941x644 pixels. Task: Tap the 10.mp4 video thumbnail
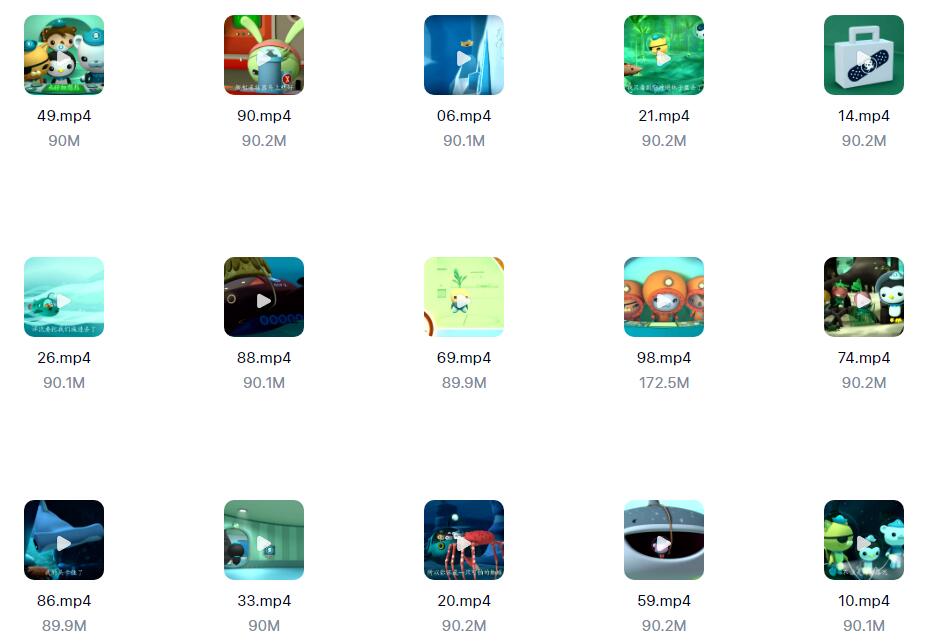pyautogui.click(x=864, y=541)
